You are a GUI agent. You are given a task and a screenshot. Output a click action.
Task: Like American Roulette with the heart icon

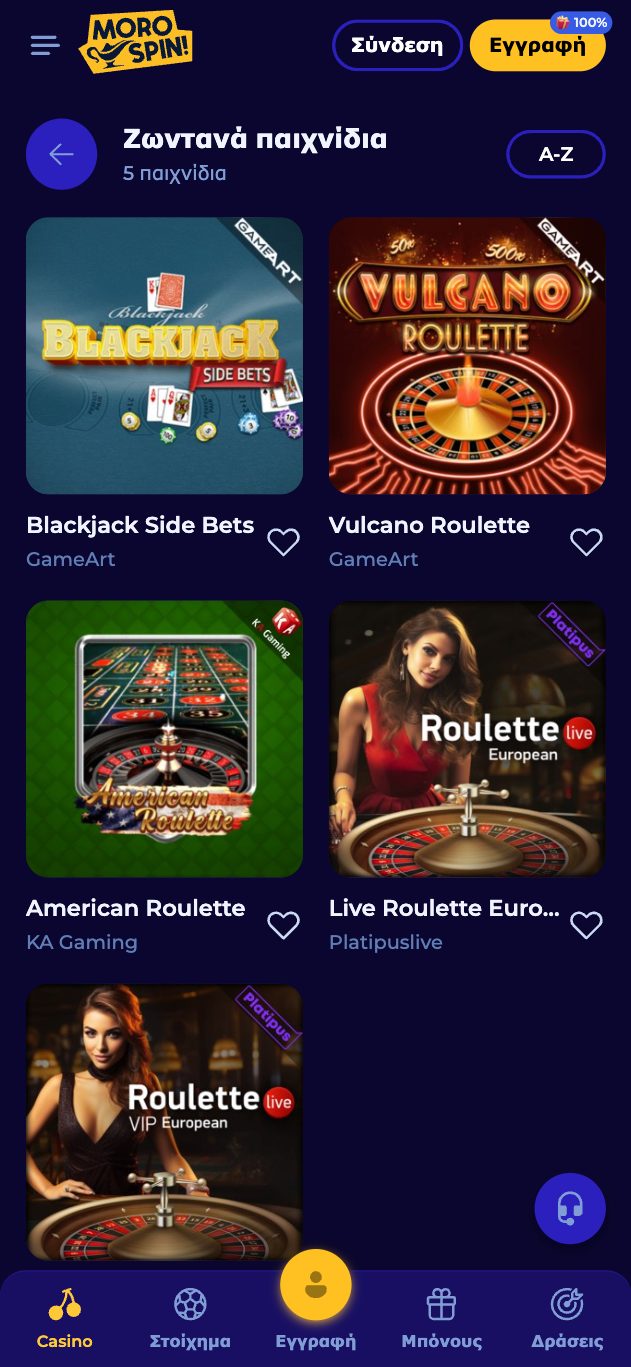pyautogui.click(x=283, y=925)
